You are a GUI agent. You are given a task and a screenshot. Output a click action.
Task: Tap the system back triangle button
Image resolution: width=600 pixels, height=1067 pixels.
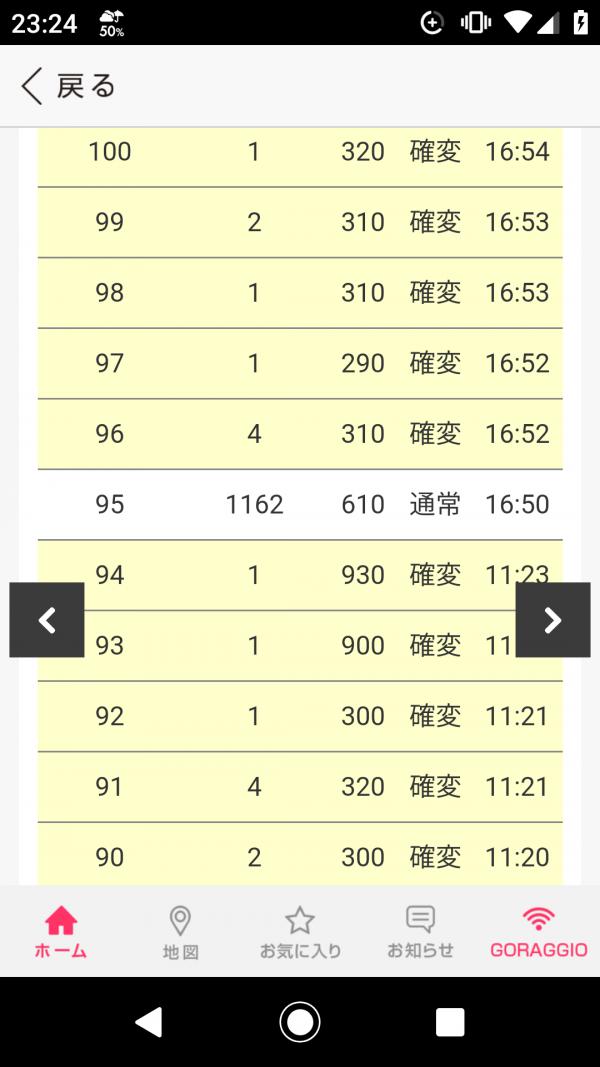149,1021
